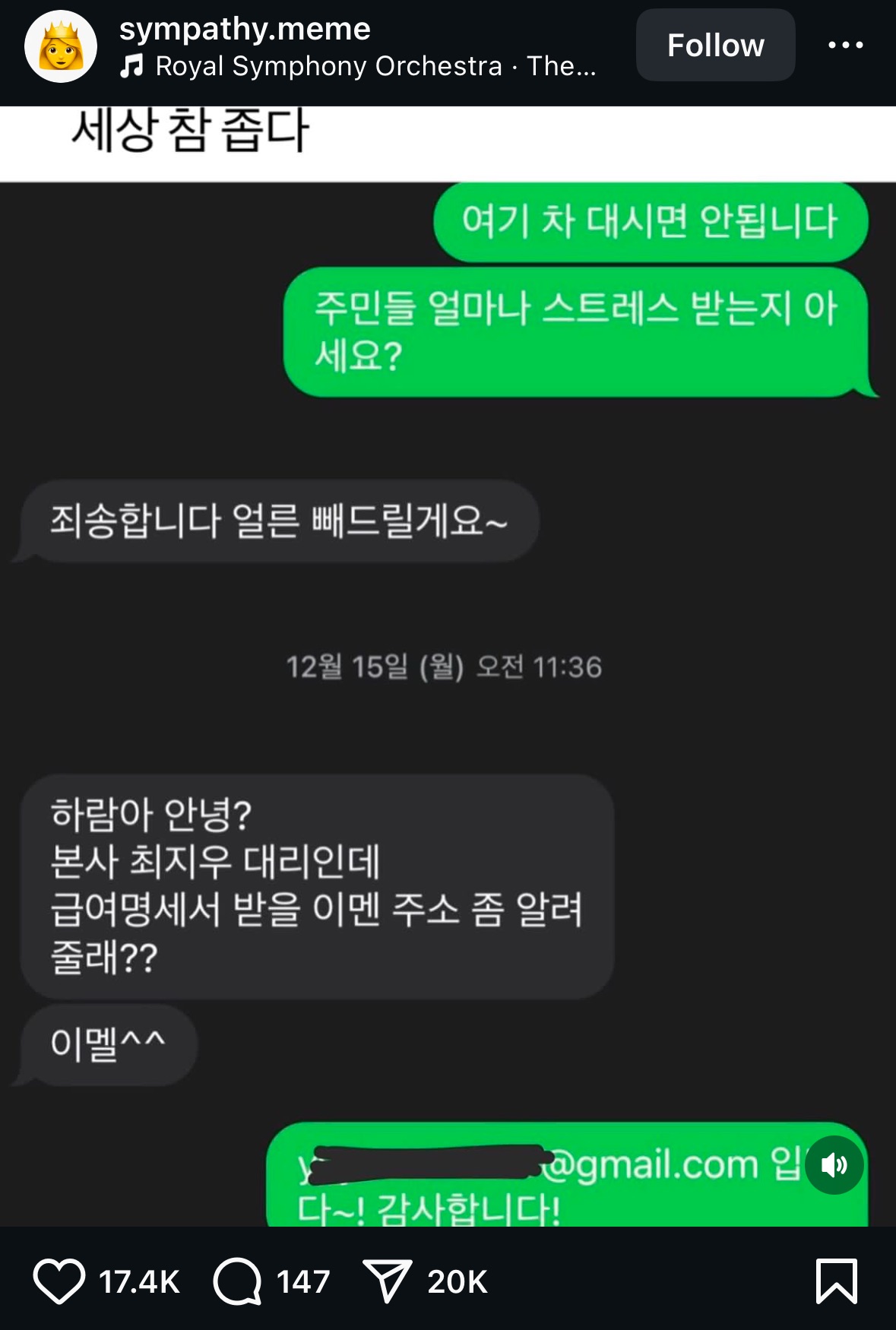The height and width of the screenshot is (1330, 896).
Task: Like this reel with the heart icon
Action: [x=59, y=1281]
